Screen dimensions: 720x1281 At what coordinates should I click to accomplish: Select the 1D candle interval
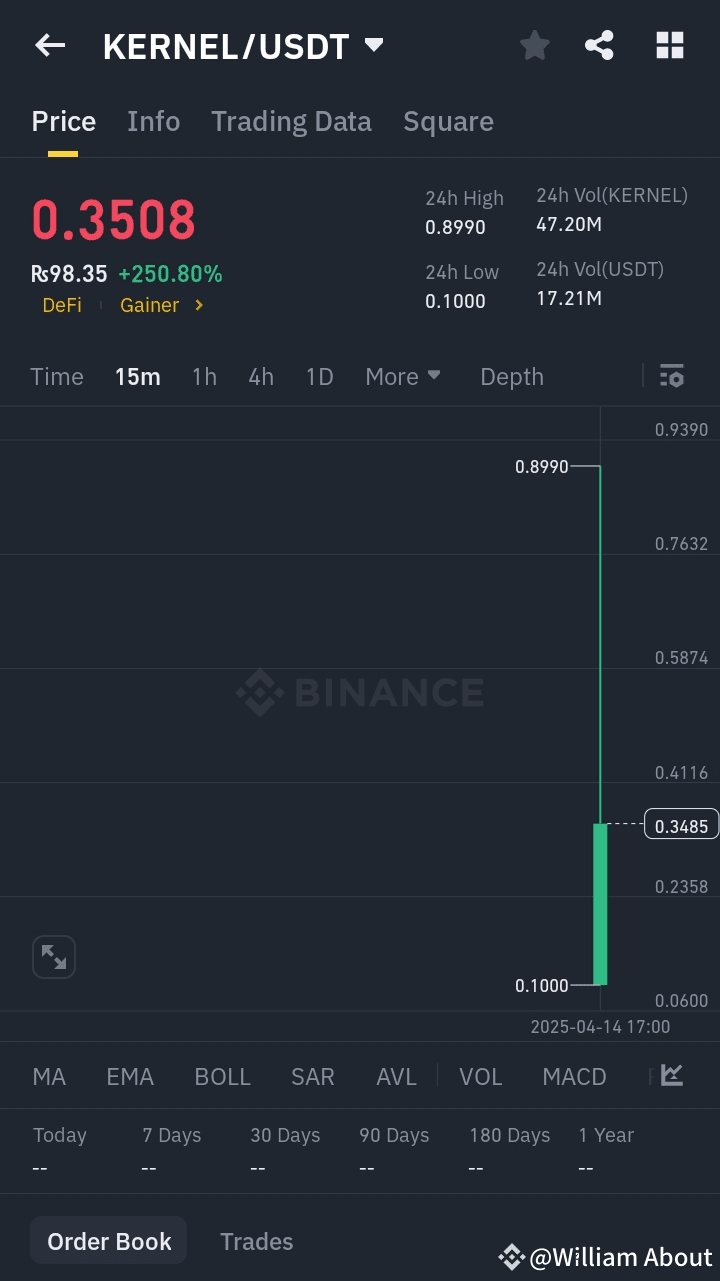[319, 376]
